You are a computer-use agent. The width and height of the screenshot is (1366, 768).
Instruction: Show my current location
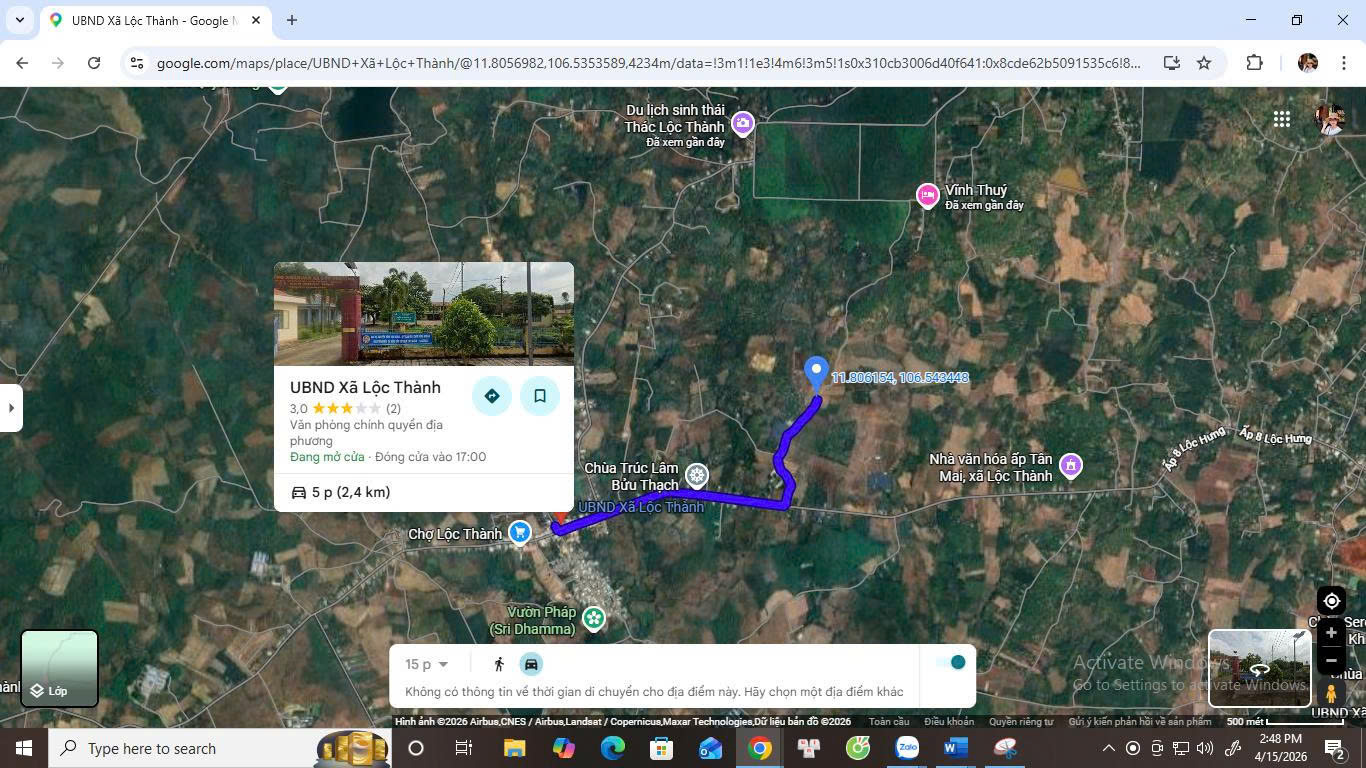pos(1331,601)
